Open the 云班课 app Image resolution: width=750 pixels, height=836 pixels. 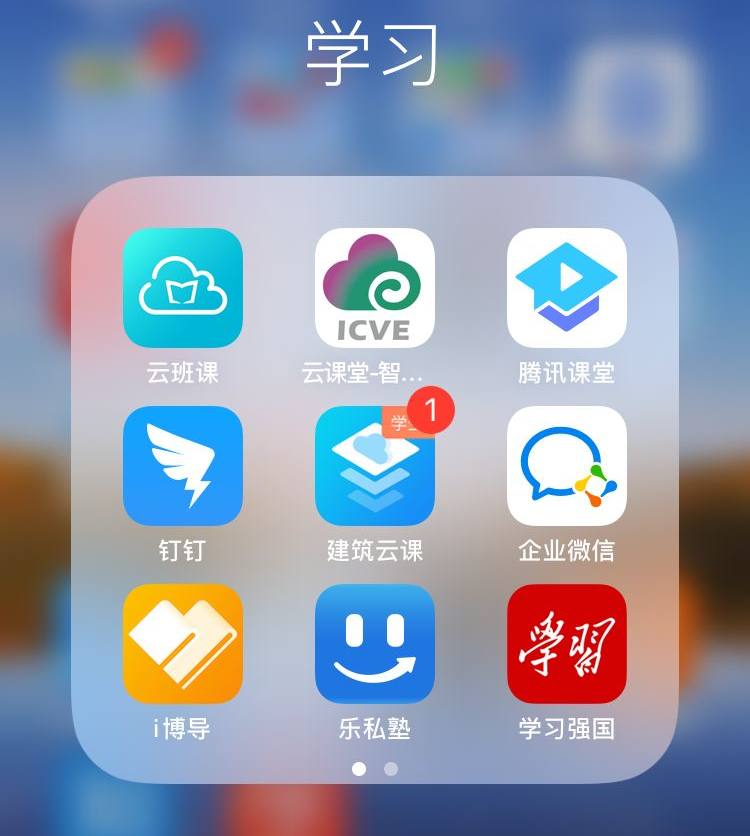[183, 288]
